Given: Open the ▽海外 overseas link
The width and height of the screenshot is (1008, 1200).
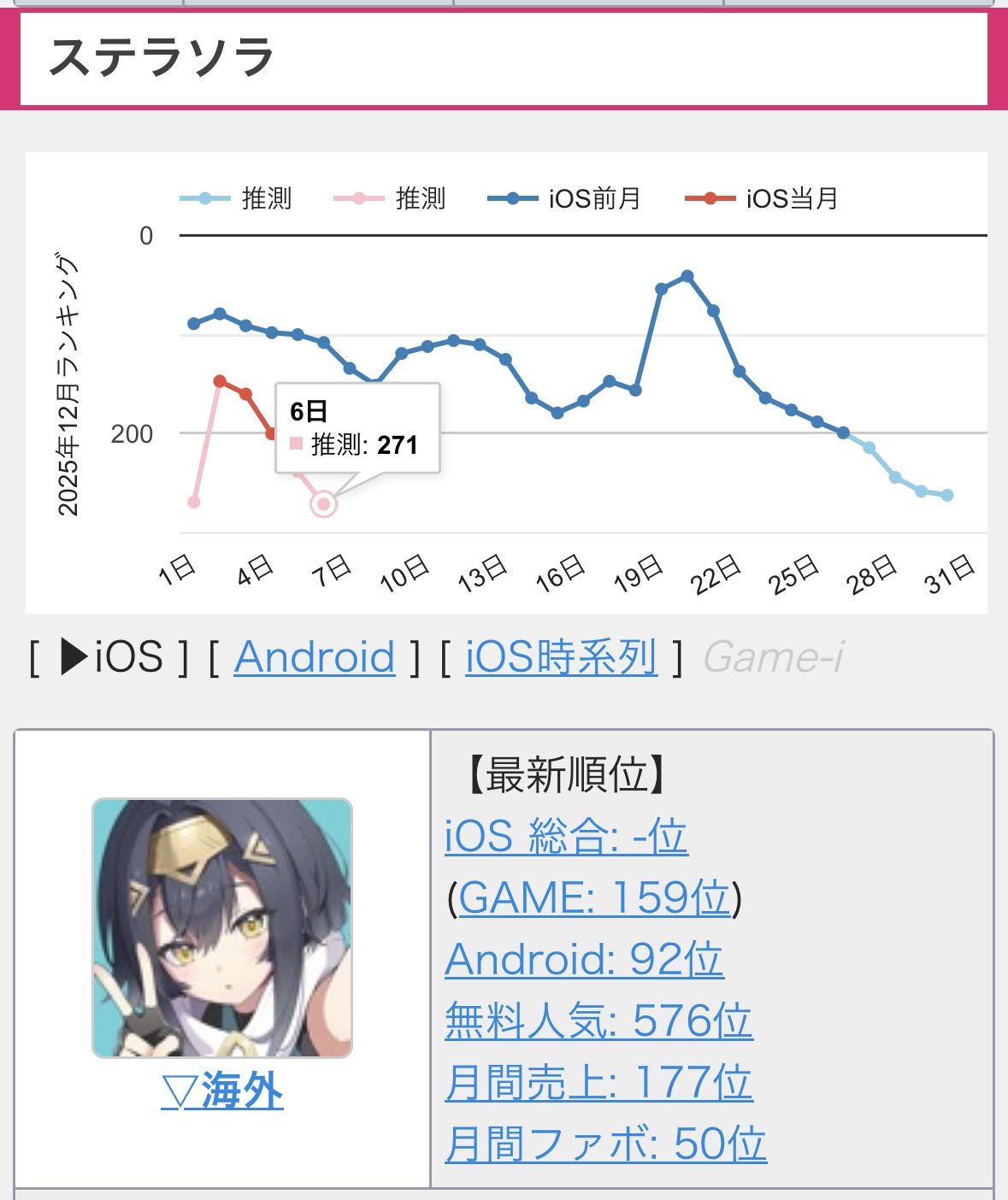Looking at the screenshot, I should 222,1091.
